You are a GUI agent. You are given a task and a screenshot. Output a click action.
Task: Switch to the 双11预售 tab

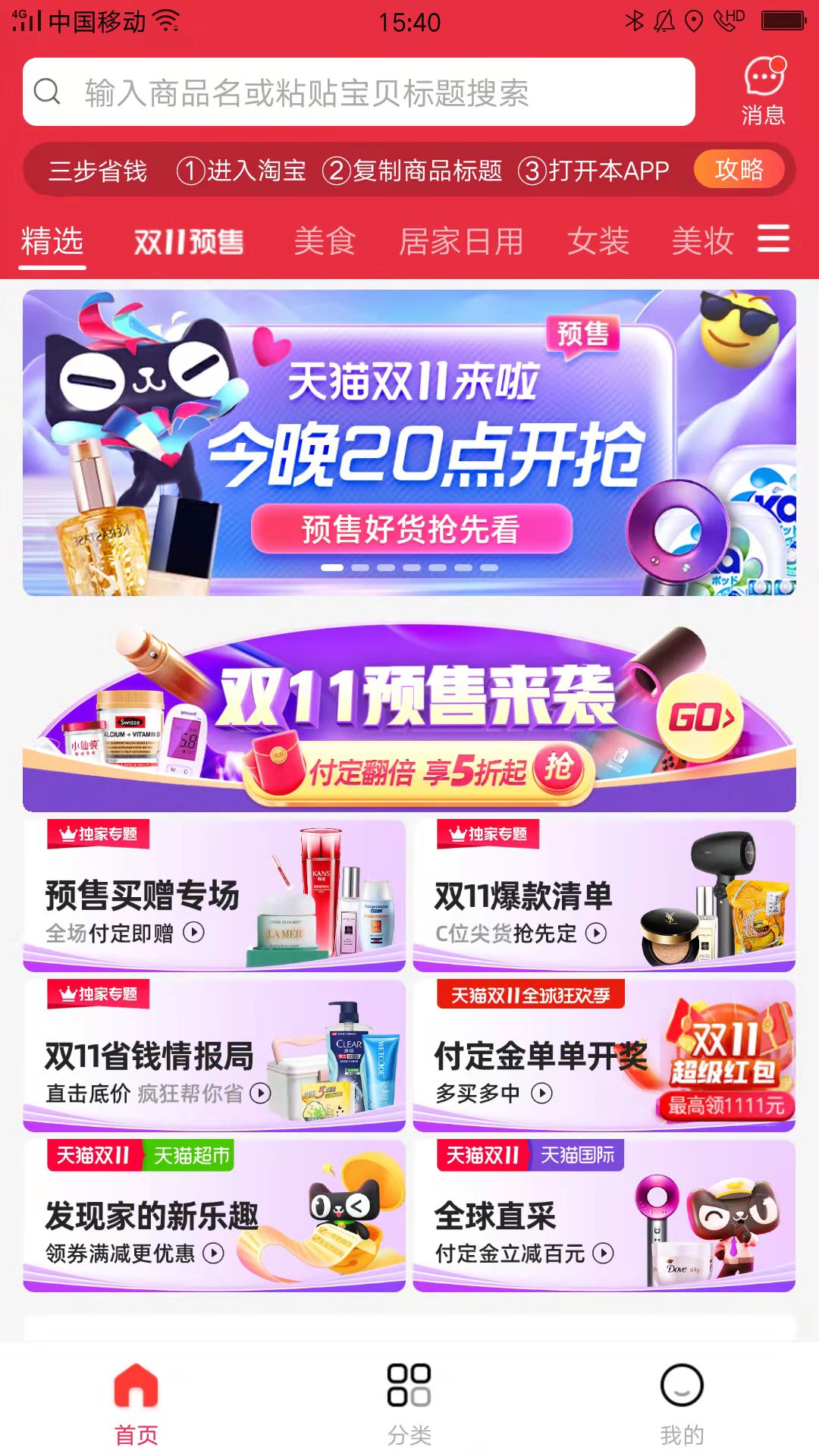click(188, 241)
